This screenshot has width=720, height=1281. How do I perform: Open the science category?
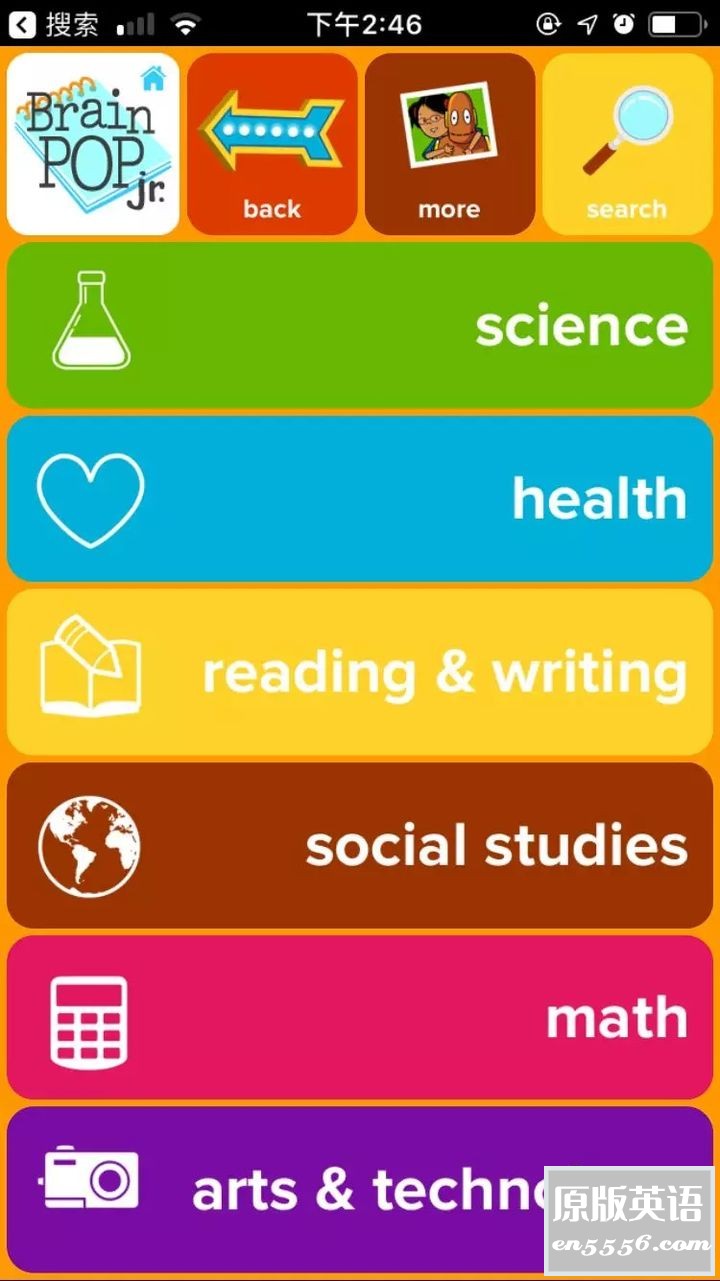coord(360,326)
